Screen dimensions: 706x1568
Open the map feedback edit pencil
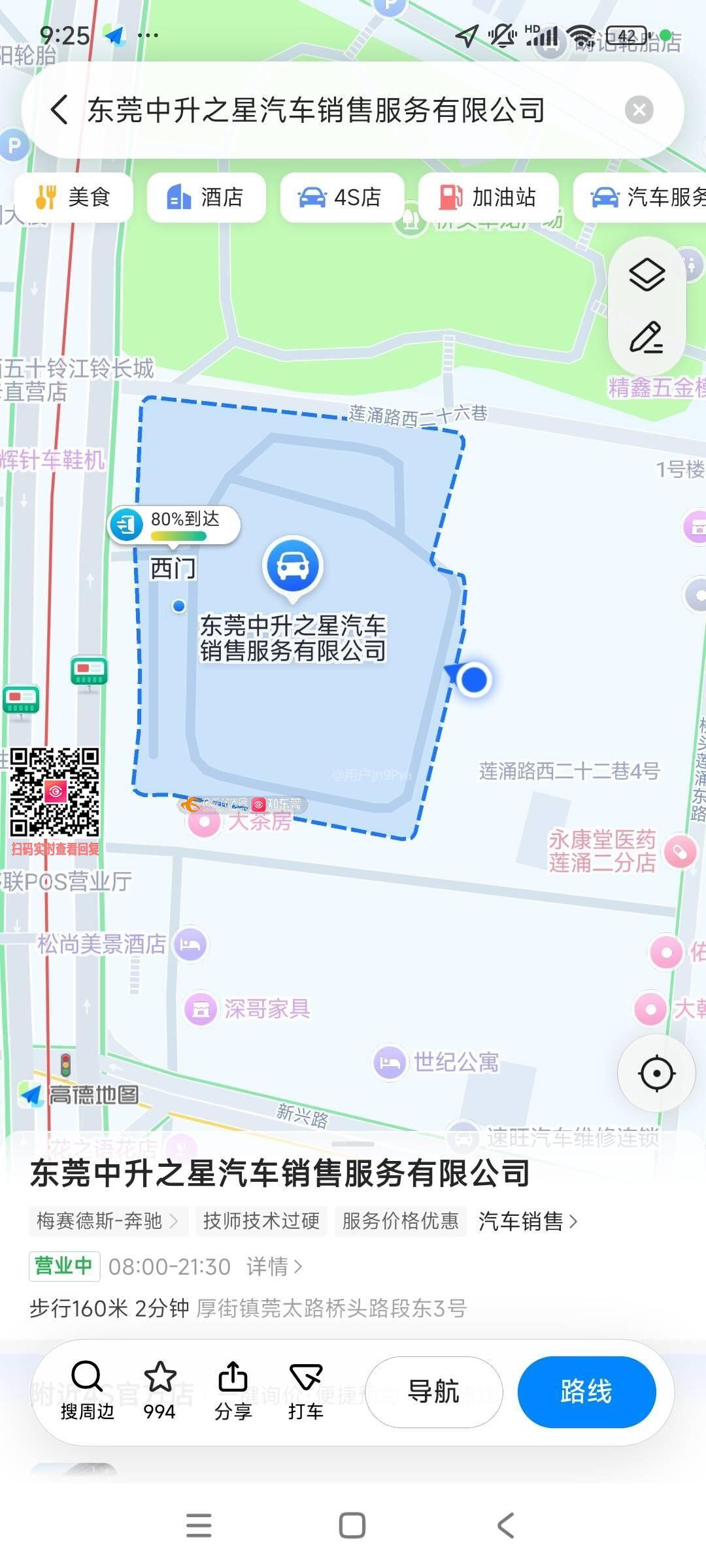click(647, 338)
